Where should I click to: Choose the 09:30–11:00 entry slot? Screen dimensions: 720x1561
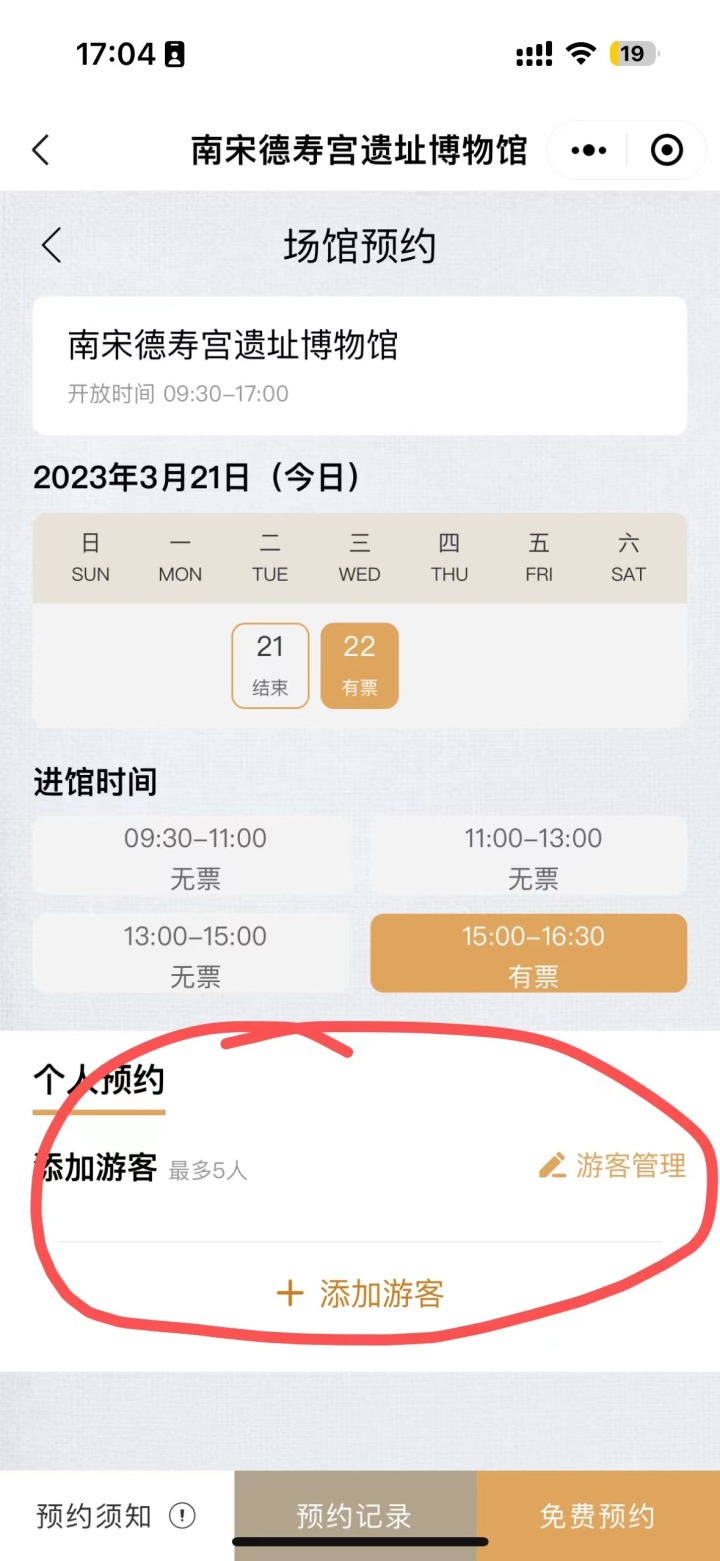(x=195, y=856)
